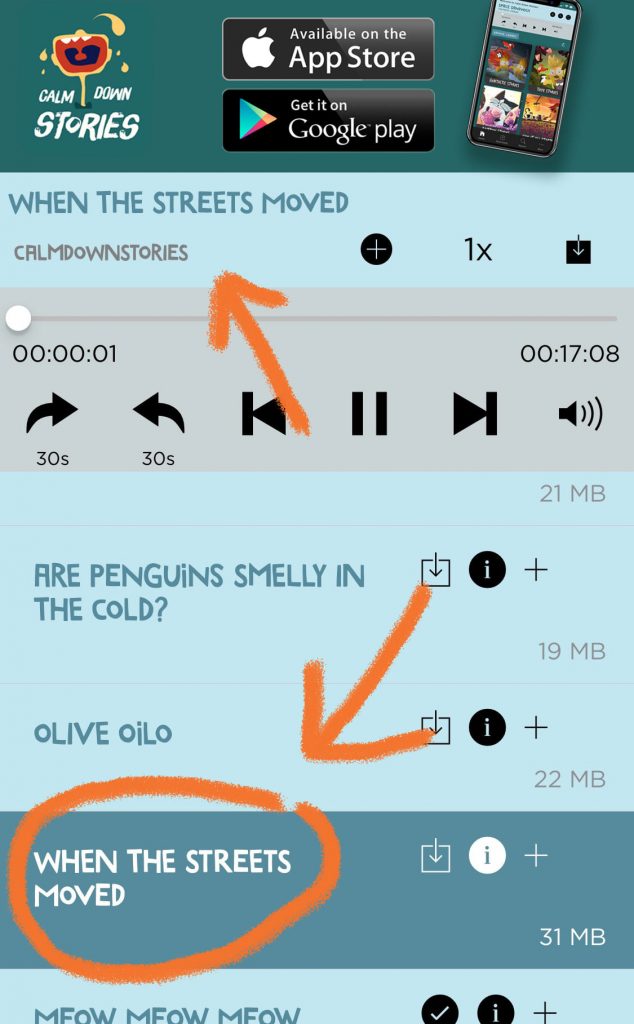Play Are Penguins Smelly in the Cold?
Image resolution: width=634 pixels, height=1024 pixels.
tap(199, 592)
